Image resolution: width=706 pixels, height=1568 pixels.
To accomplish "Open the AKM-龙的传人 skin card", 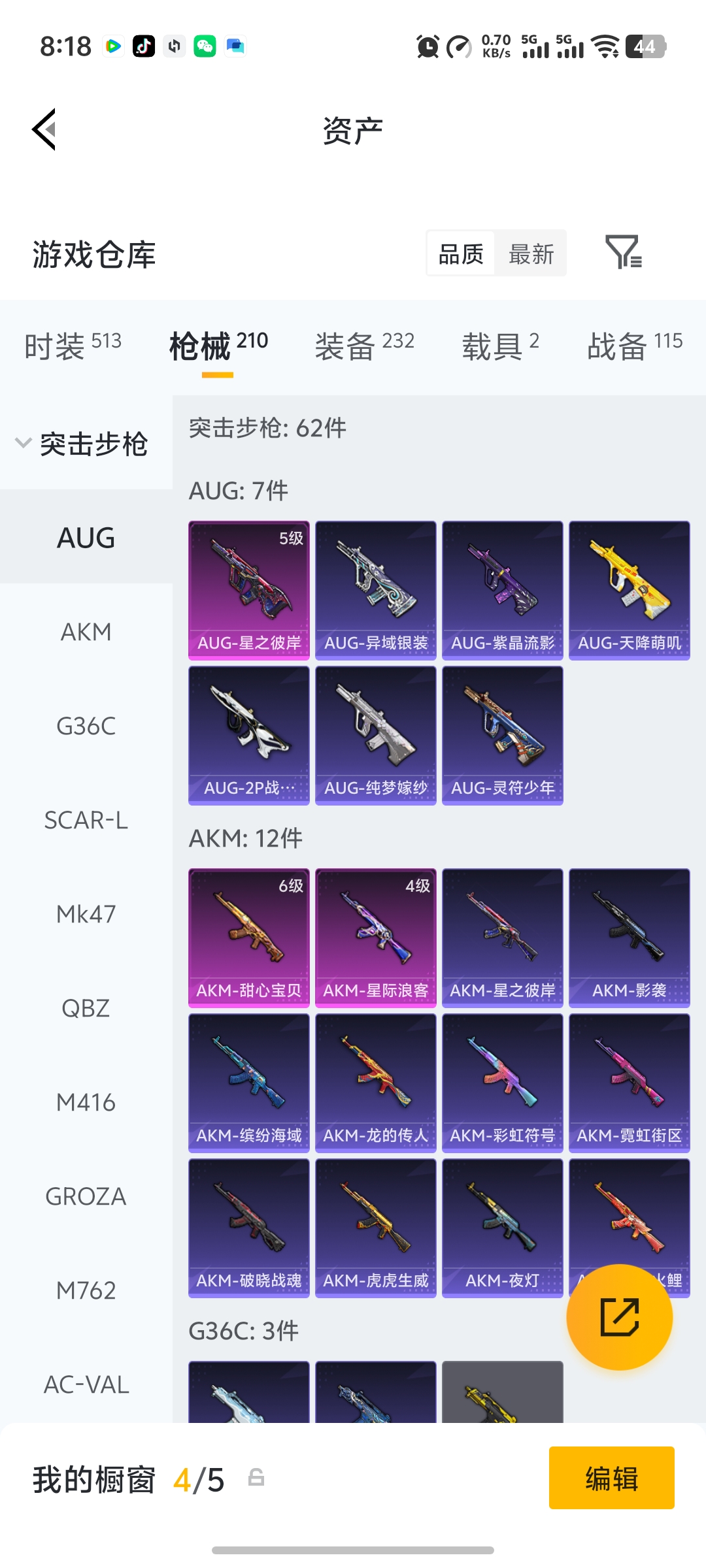I will [376, 1083].
